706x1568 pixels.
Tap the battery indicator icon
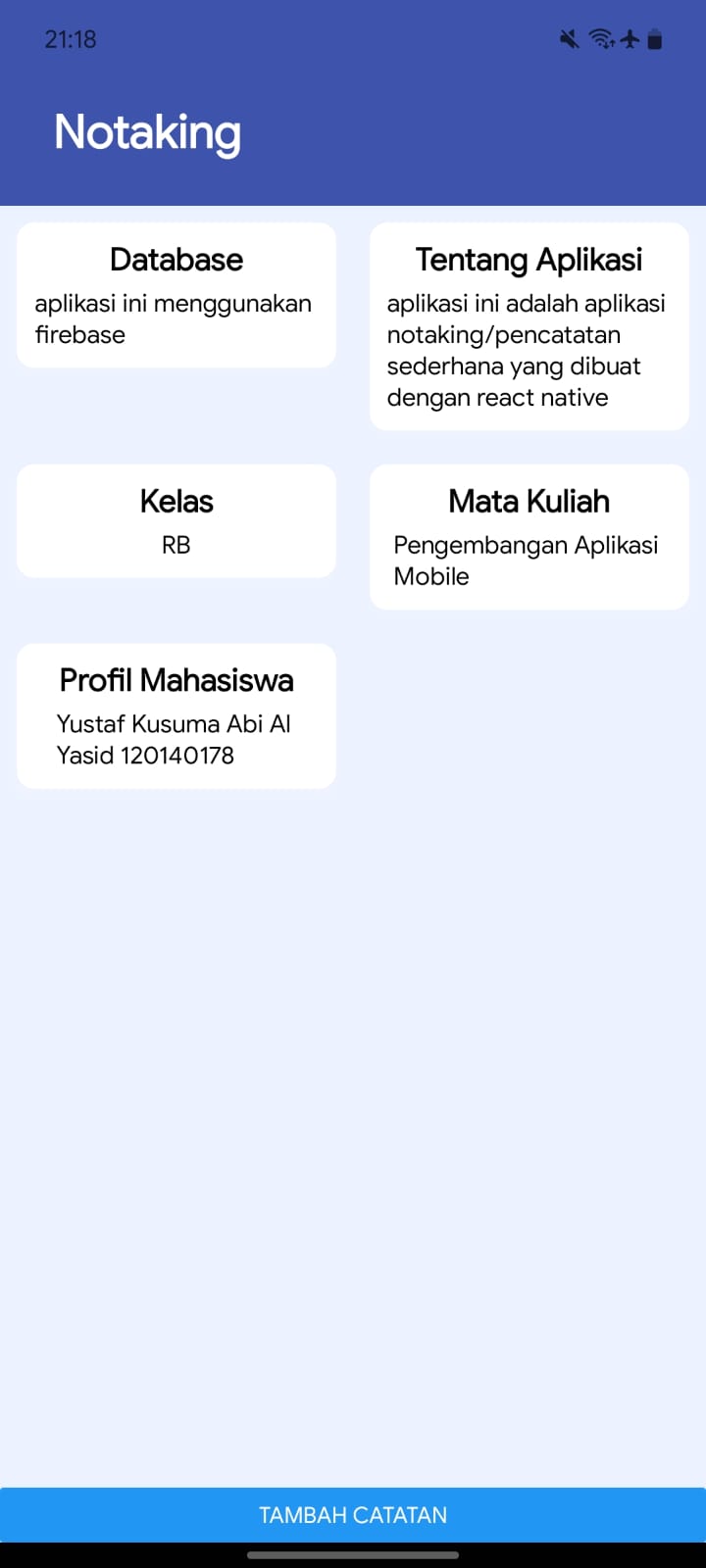(x=655, y=39)
